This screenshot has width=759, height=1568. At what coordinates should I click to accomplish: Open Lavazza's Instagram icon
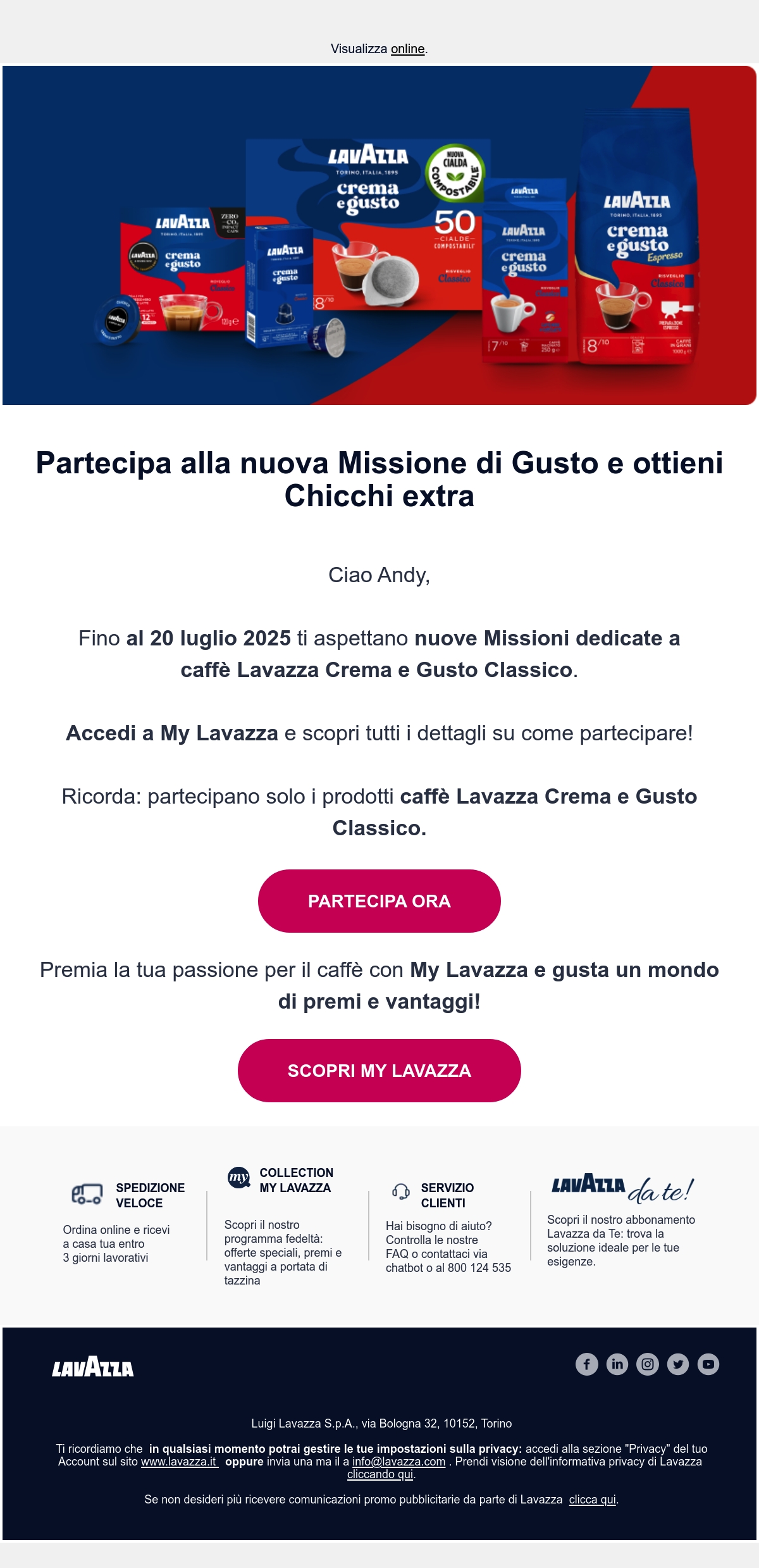[648, 1364]
